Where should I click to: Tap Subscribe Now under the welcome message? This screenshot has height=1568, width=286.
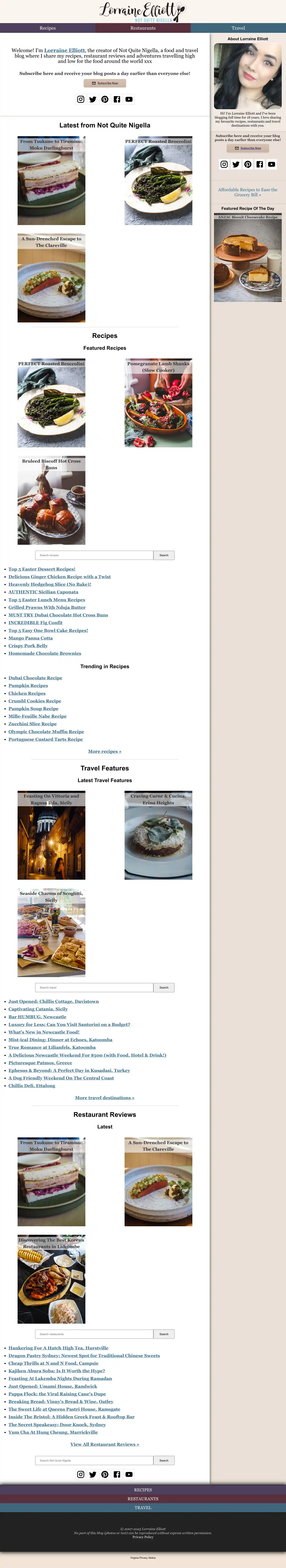[x=105, y=83]
